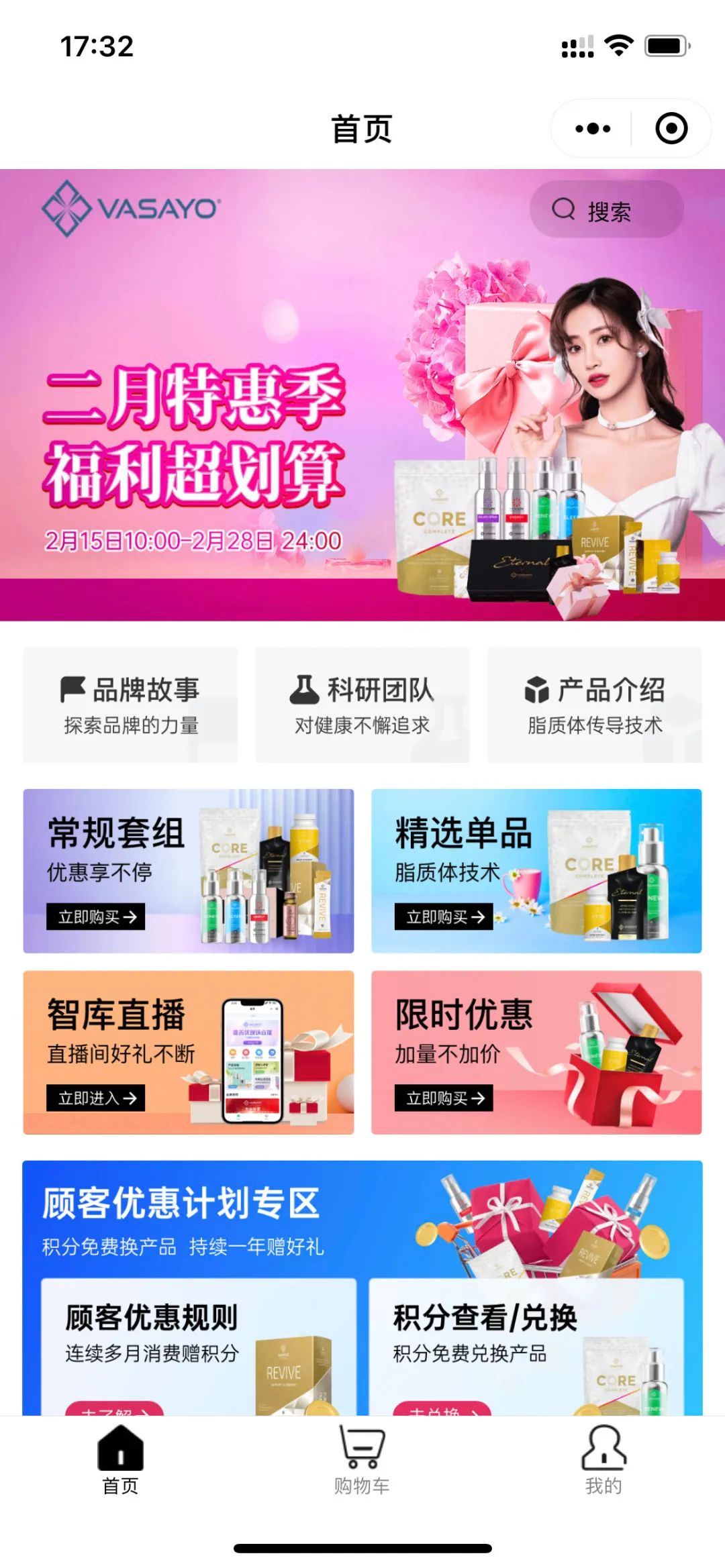Image resolution: width=725 pixels, height=1568 pixels.
Task: Open the 搜索 search box
Action: click(606, 211)
